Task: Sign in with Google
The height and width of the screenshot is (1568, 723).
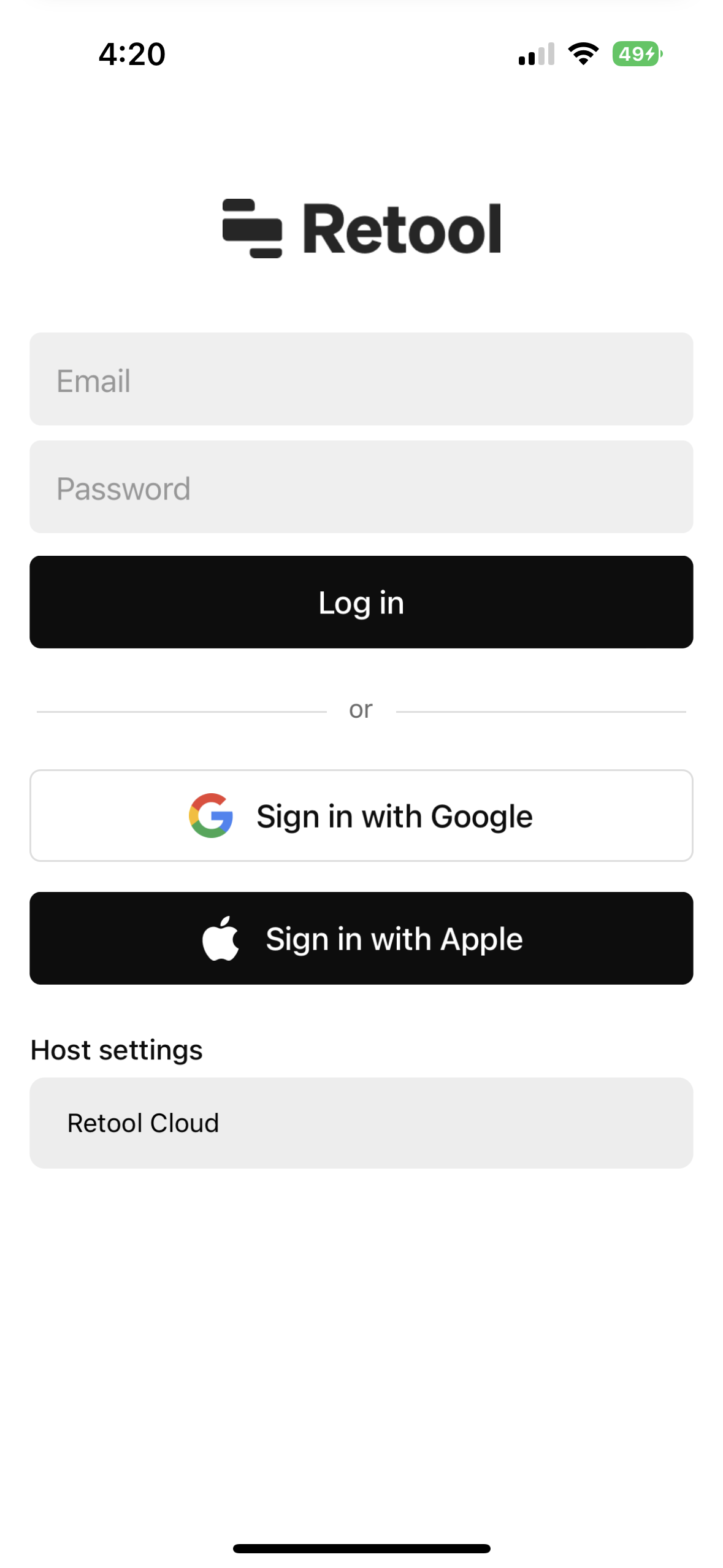Action: [361, 816]
